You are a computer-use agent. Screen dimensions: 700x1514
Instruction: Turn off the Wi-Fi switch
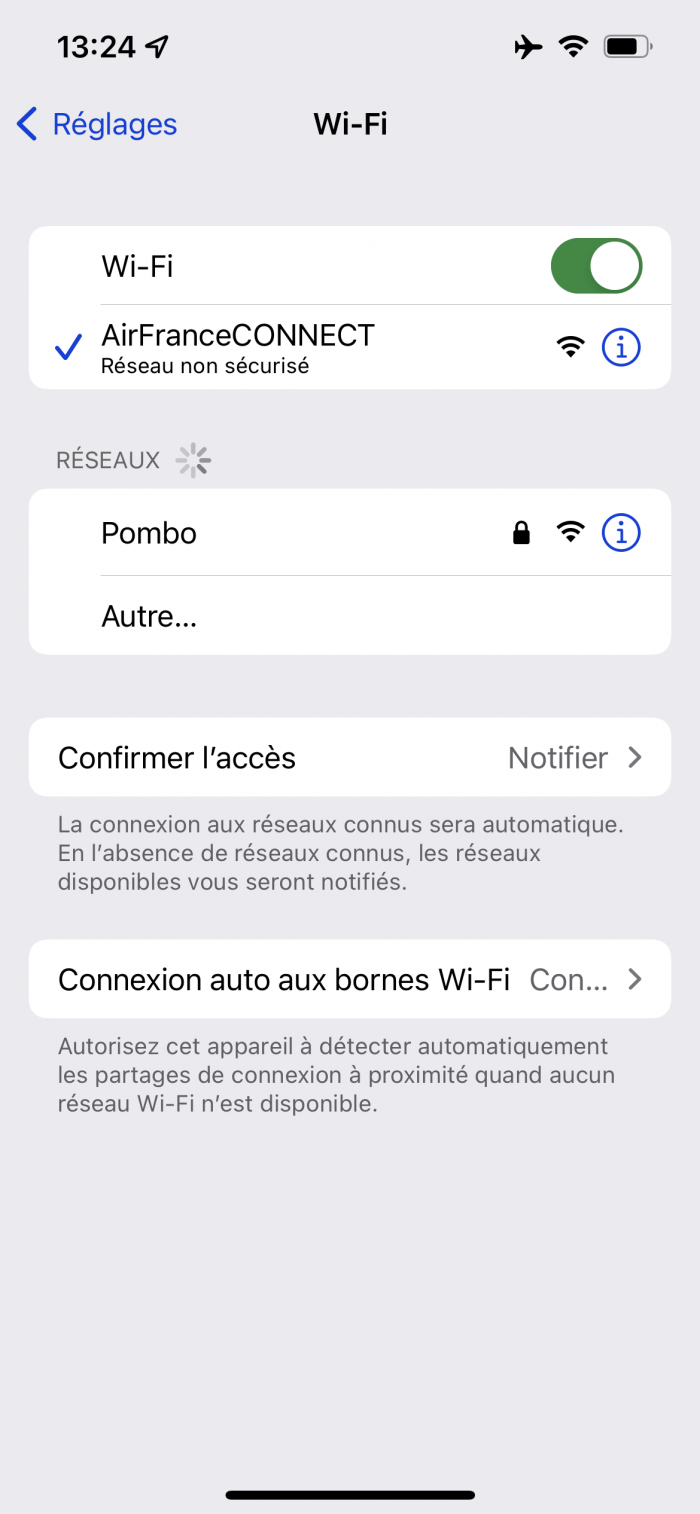point(596,266)
